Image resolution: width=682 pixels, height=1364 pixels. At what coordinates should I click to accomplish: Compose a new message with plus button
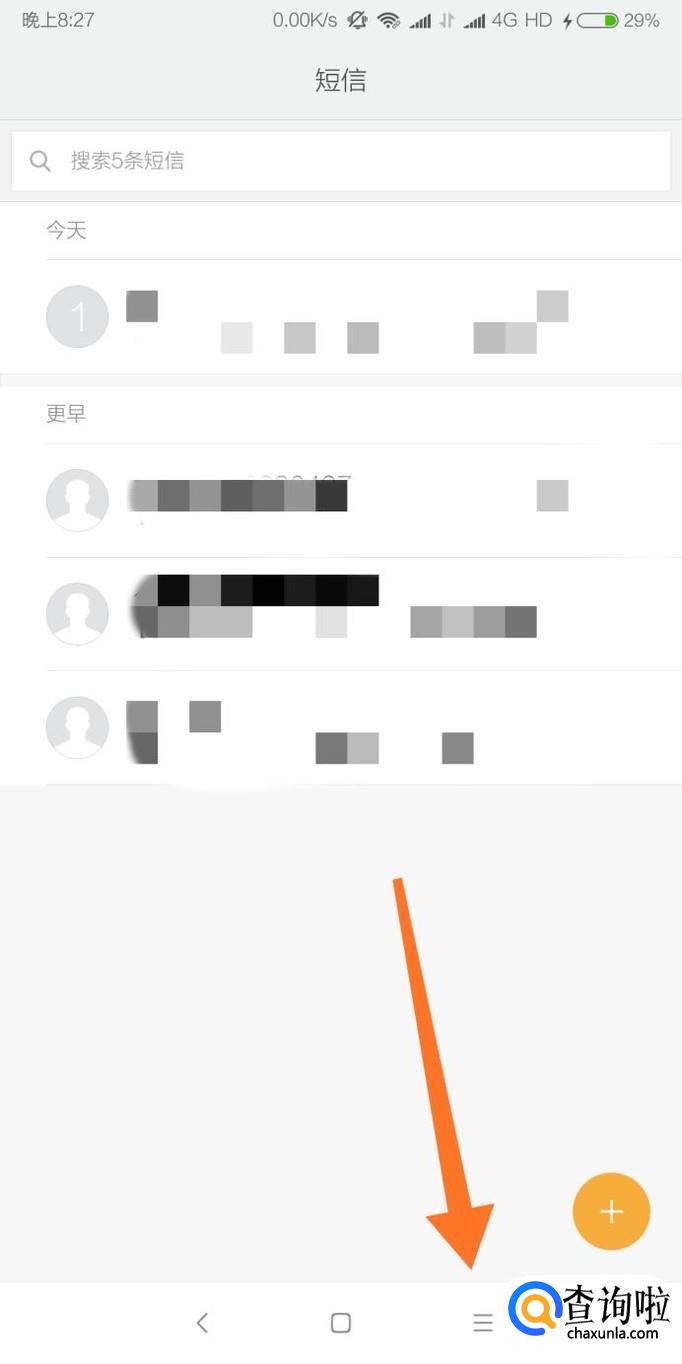[611, 1211]
